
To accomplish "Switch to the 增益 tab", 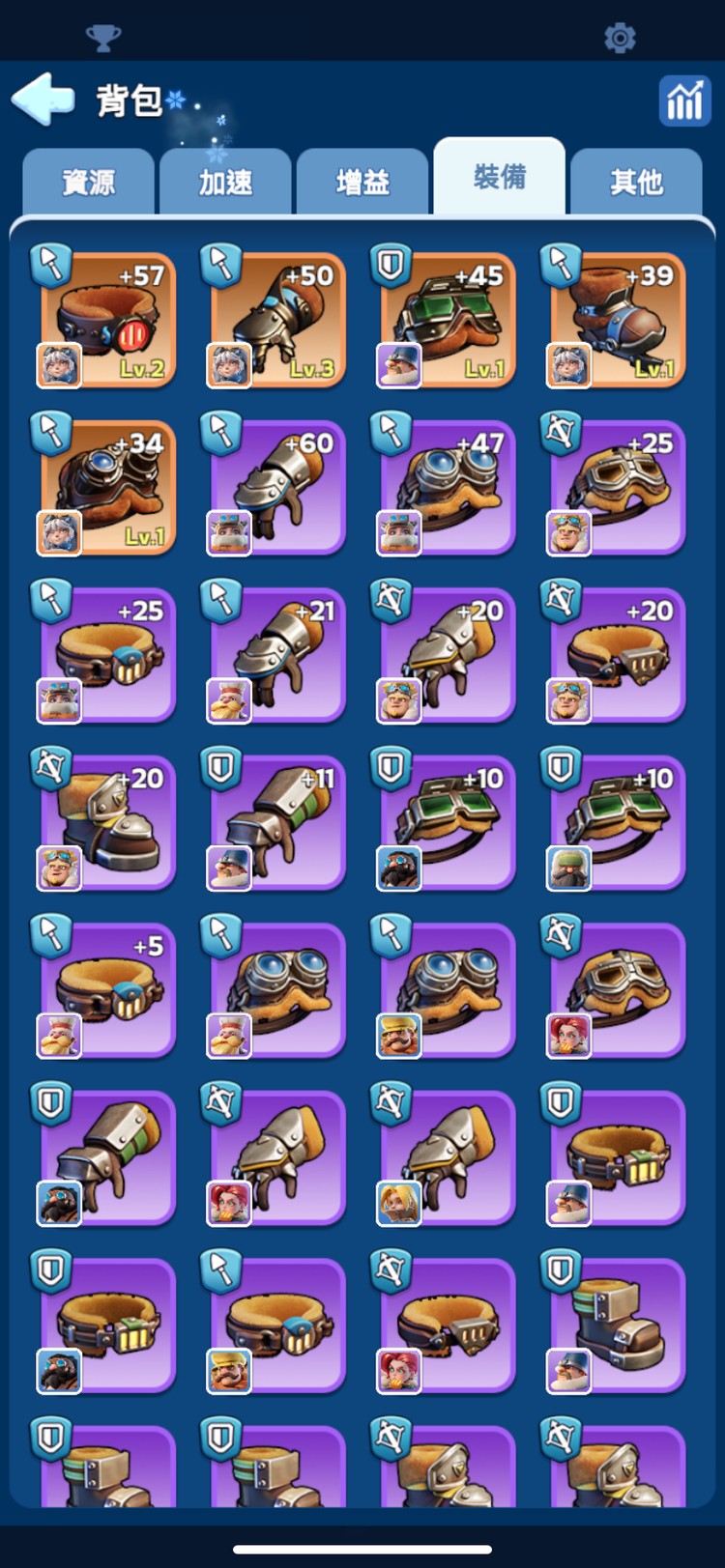I will click(x=362, y=182).
